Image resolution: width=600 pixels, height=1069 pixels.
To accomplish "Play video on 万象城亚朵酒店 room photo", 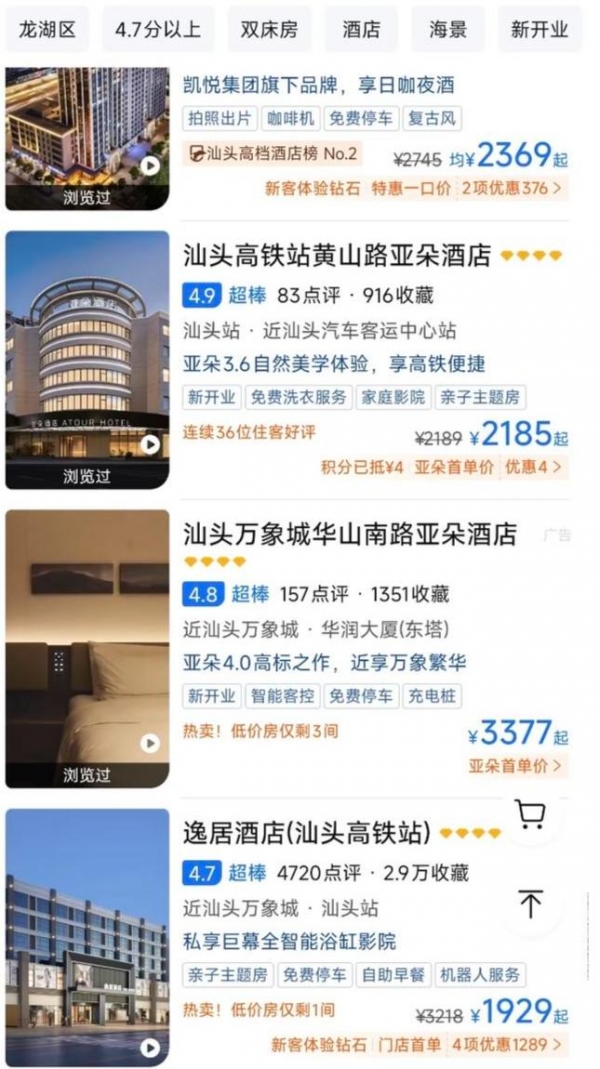I will (x=150, y=743).
